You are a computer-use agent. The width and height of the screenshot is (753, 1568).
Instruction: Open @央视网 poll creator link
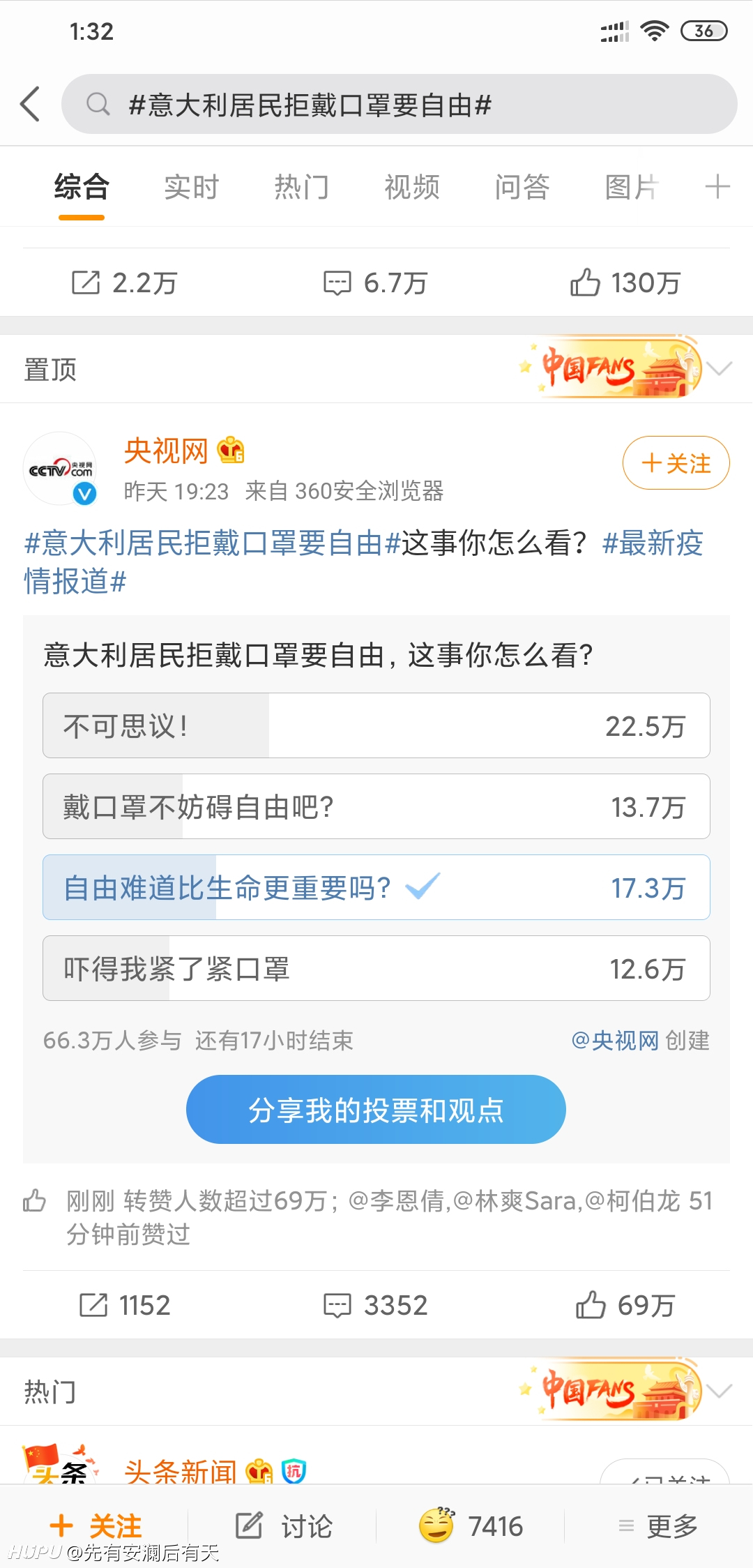615,1041
